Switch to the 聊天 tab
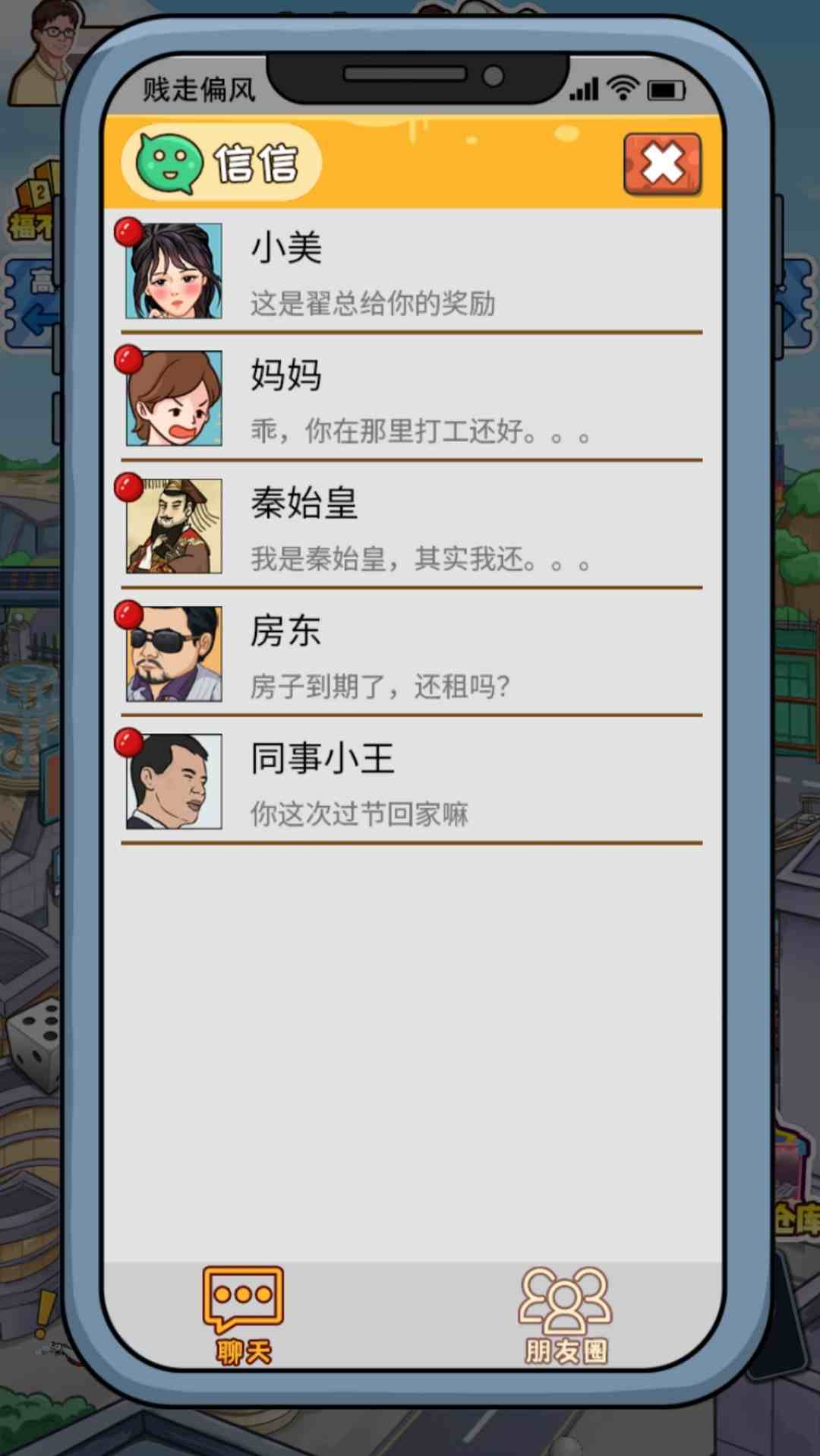The image size is (820, 1456). (x=243, y=1315)
